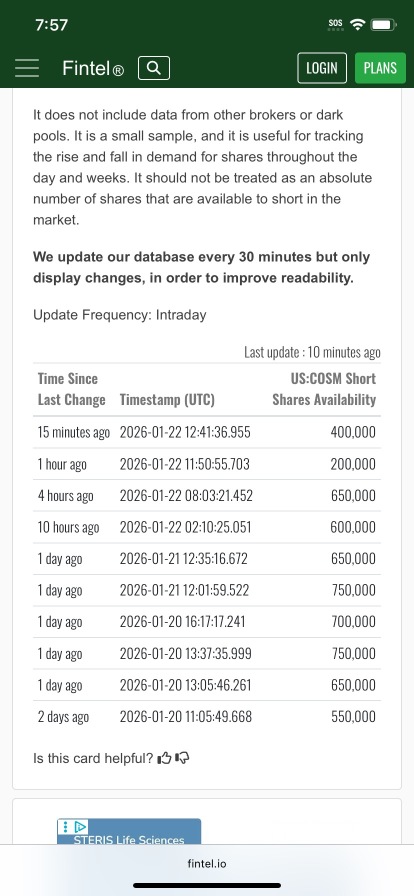This screenshot has height=896, width=414.
Task: Open the hamburger navigation menu
Action: pyautogui.click(x=27, y=68)
